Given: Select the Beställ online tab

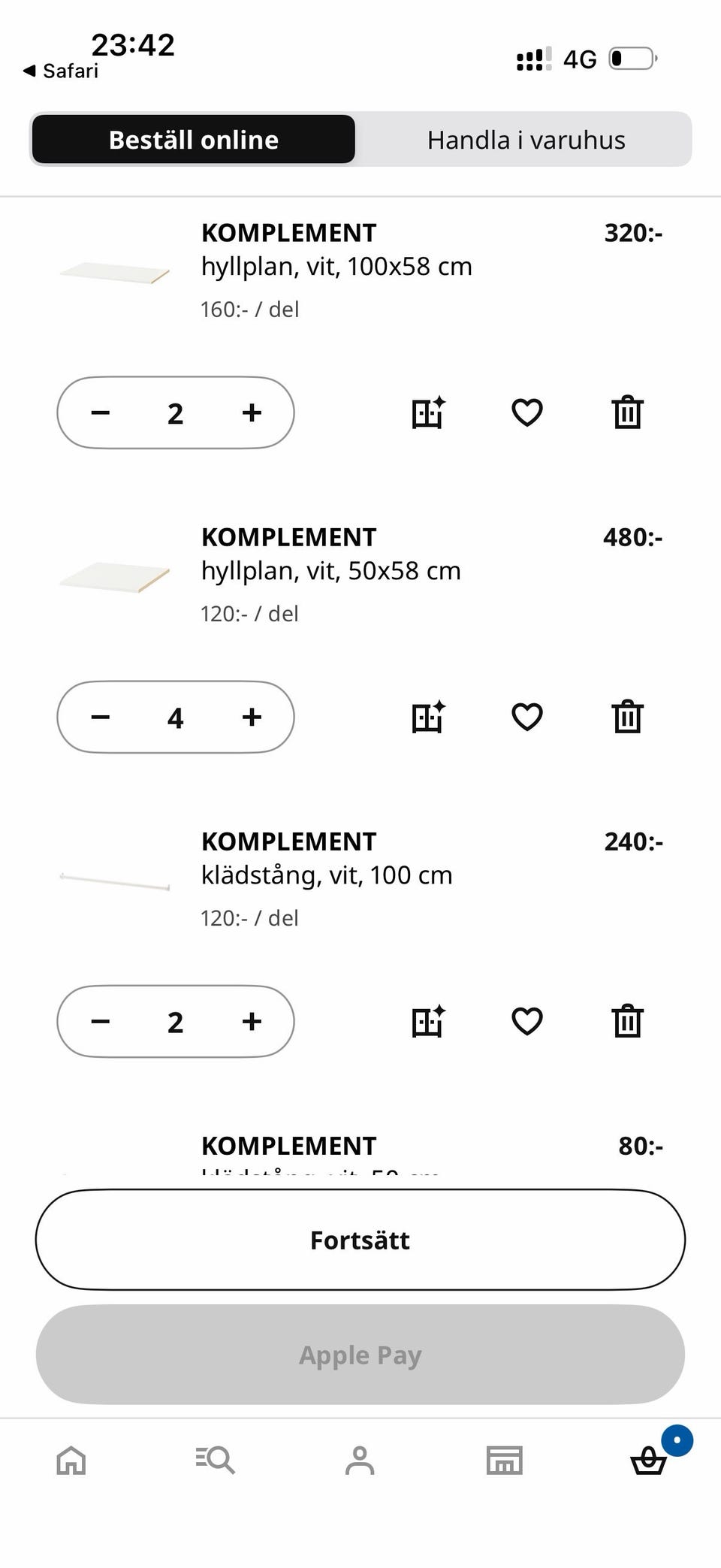Looking at the screenshot, I should tap(194, 139).
